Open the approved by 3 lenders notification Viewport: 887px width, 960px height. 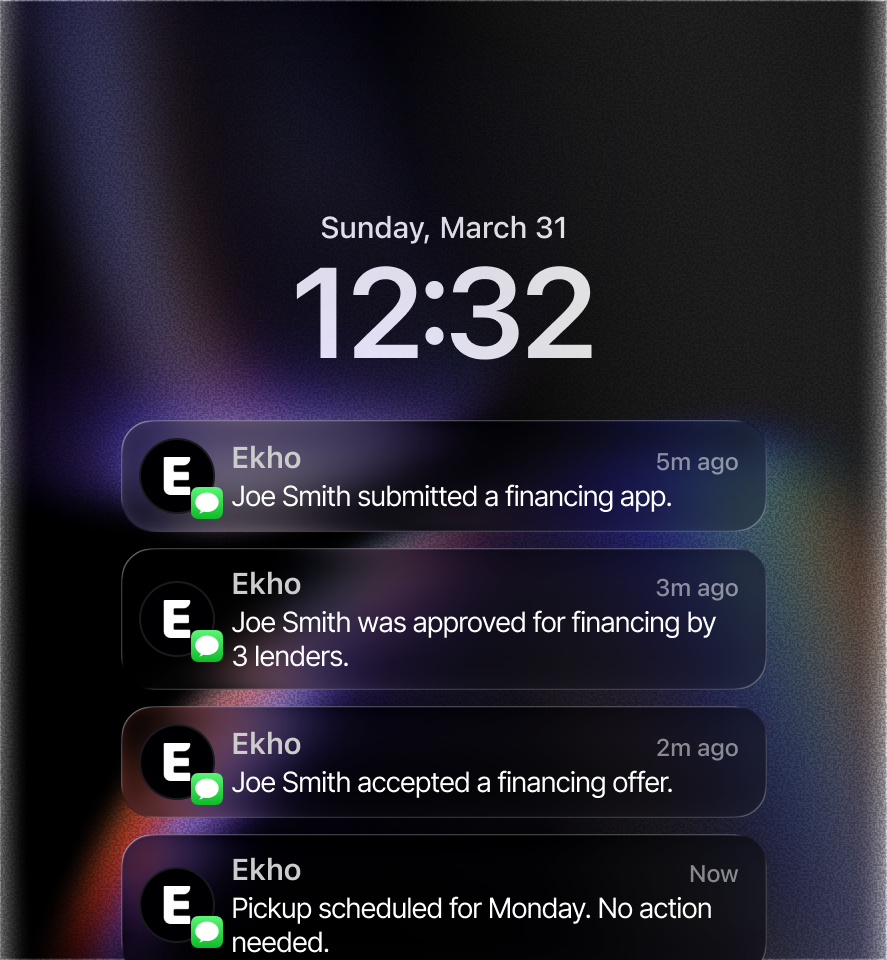[443, 619]
